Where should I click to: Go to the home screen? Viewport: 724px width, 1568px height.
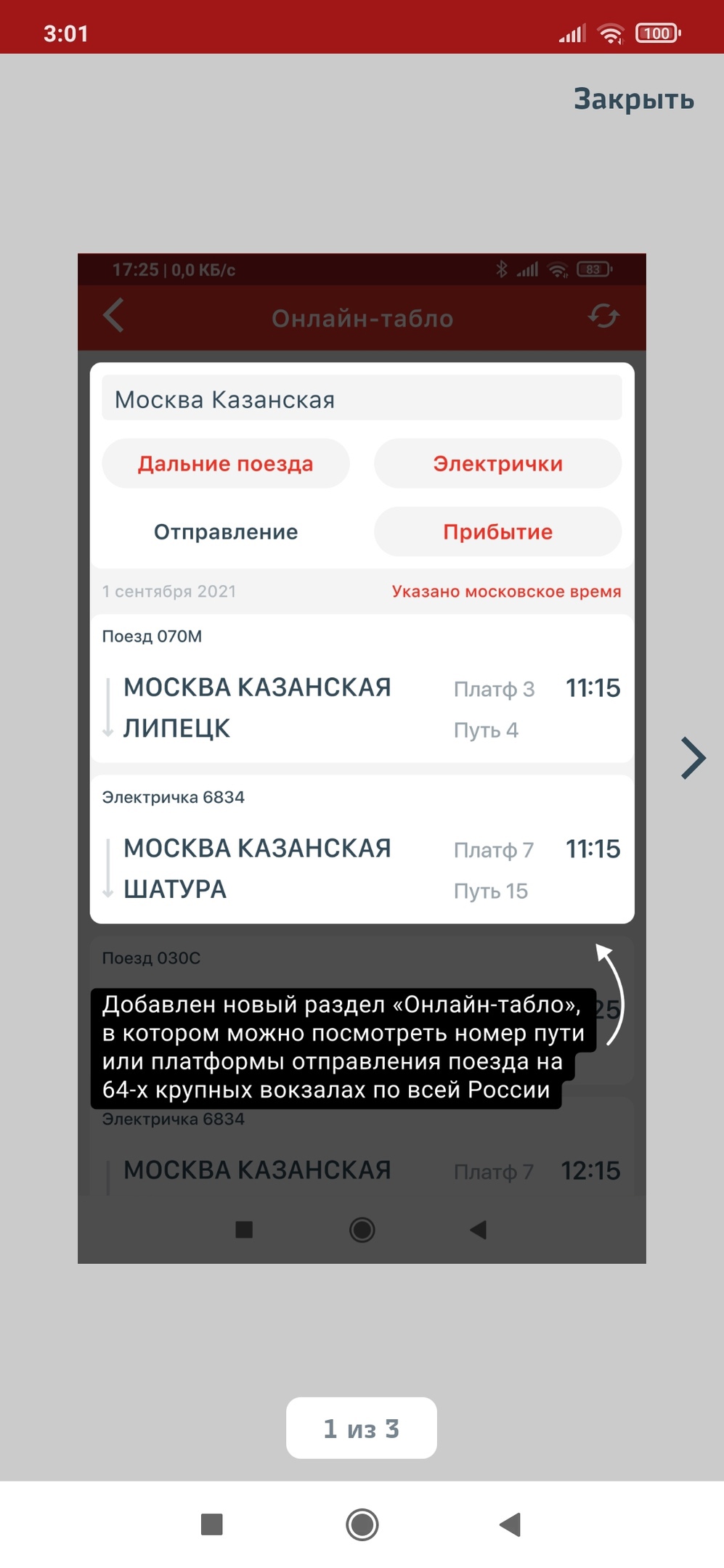coord(362,1524)
